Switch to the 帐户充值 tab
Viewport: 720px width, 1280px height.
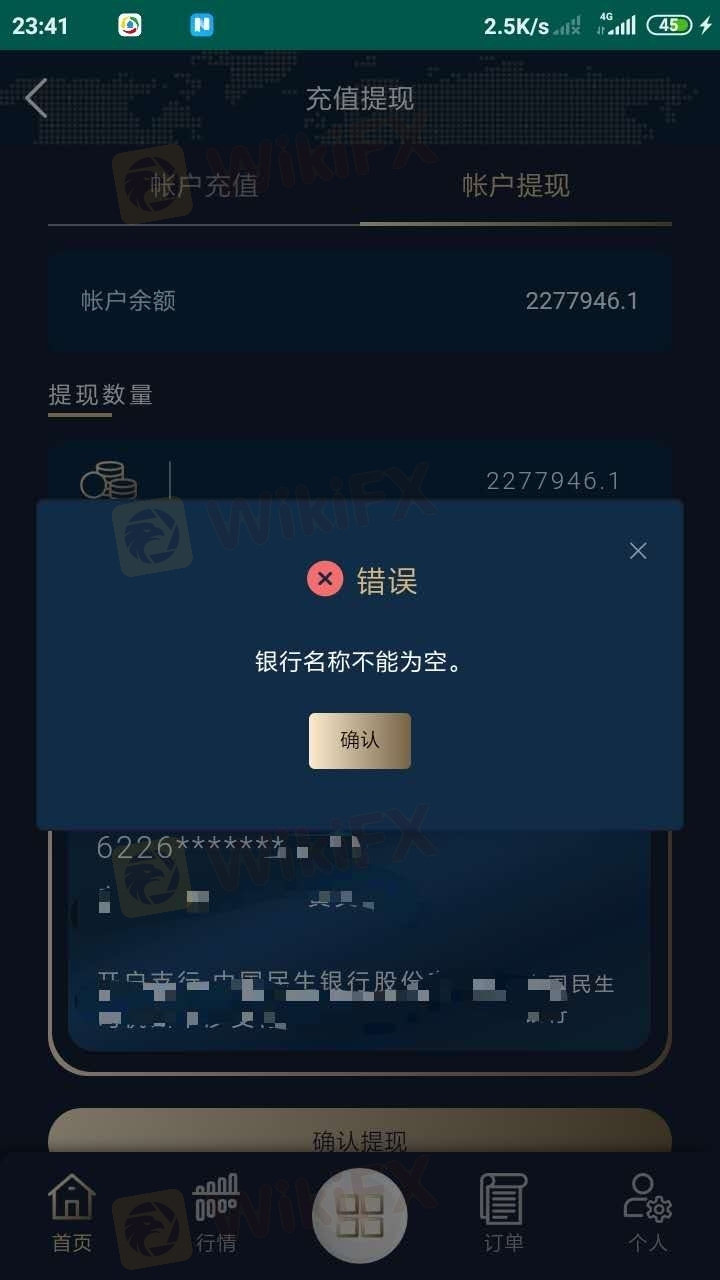pos(204,186)
